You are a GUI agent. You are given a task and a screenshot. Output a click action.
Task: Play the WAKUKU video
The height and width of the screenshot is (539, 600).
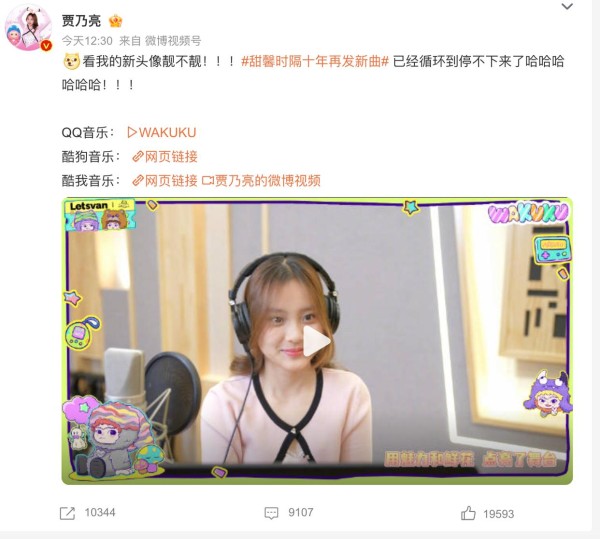(316, 342)
